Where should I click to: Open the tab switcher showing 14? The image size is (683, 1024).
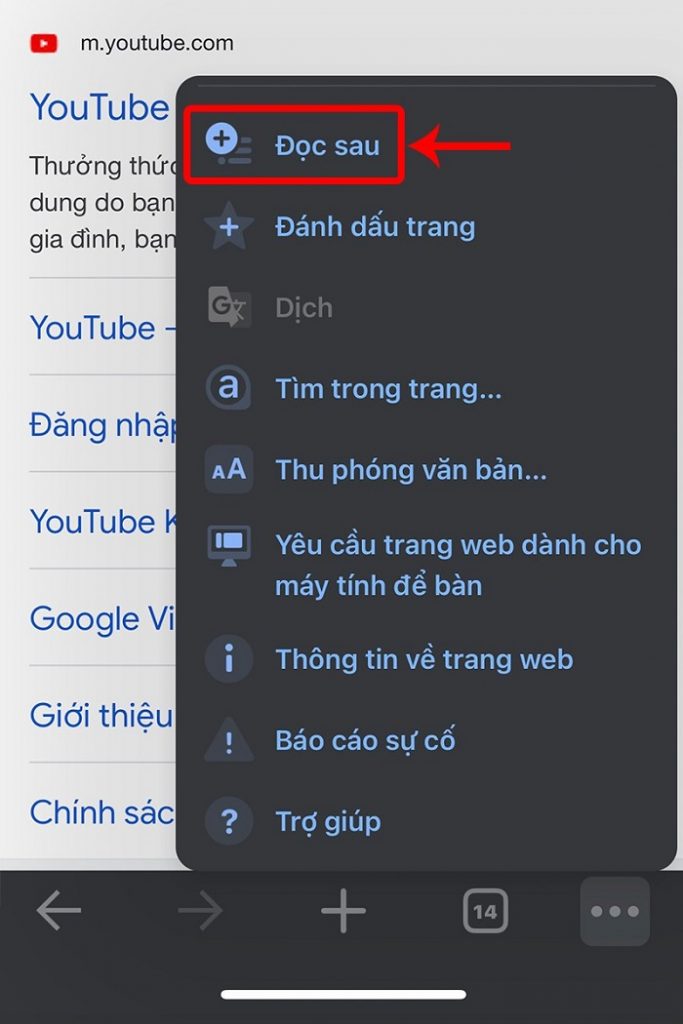[x=485, y=911]
